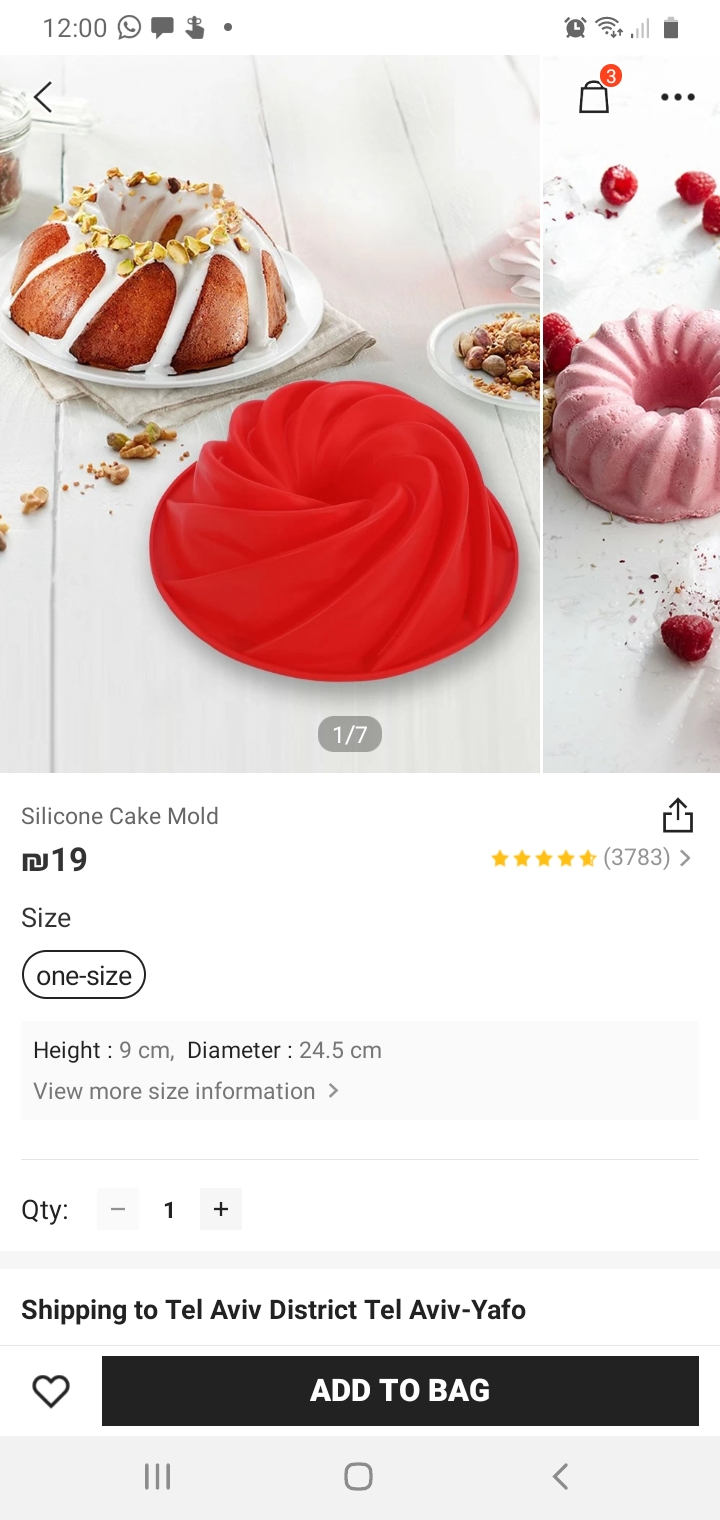Share this Silicone Cake Mold
Image resolution: width=720 pixels, height=1520 pixels.
click(677, 815)
